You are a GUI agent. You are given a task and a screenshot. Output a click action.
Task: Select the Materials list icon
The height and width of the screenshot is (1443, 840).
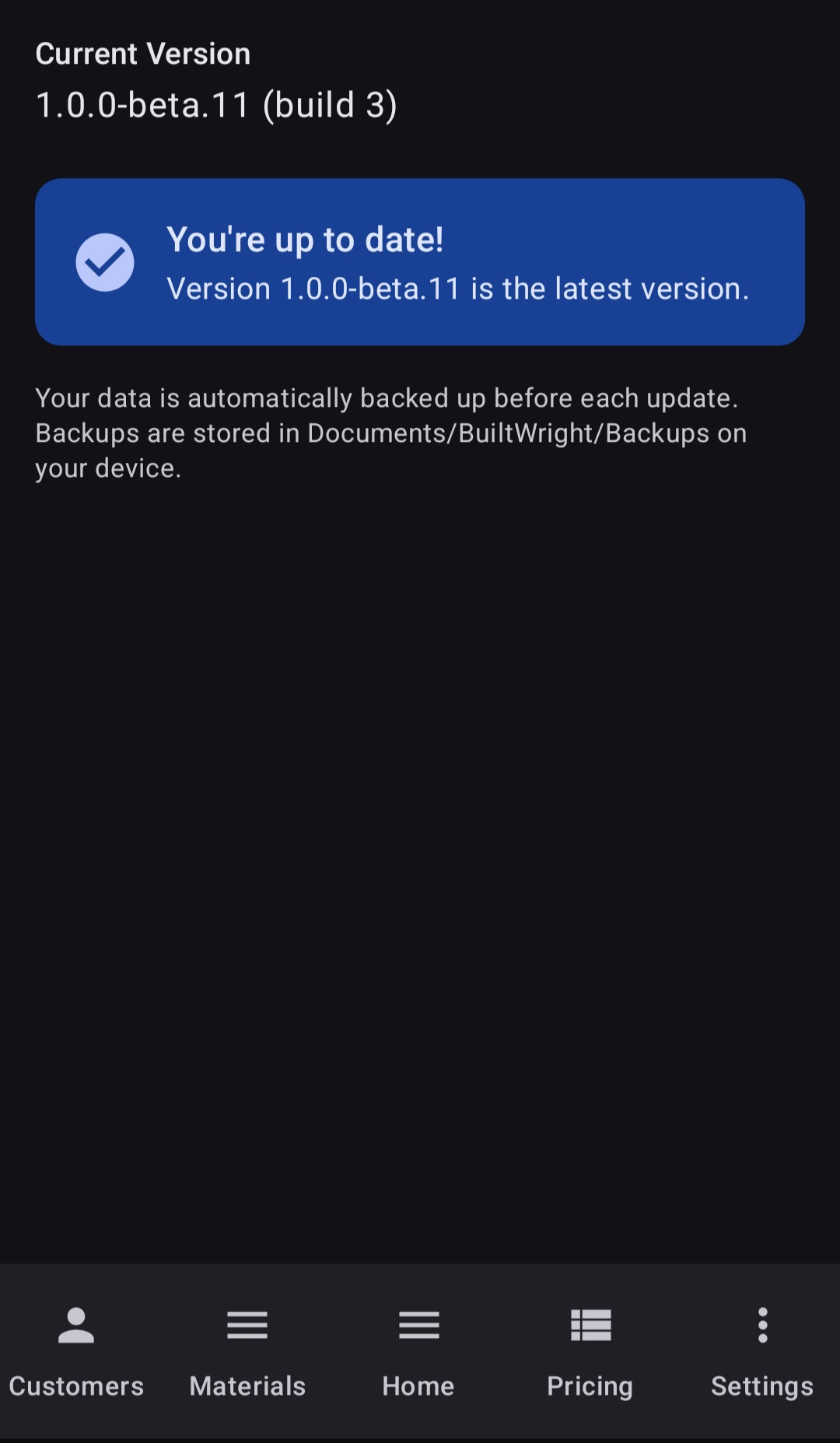click(247, 1325)
